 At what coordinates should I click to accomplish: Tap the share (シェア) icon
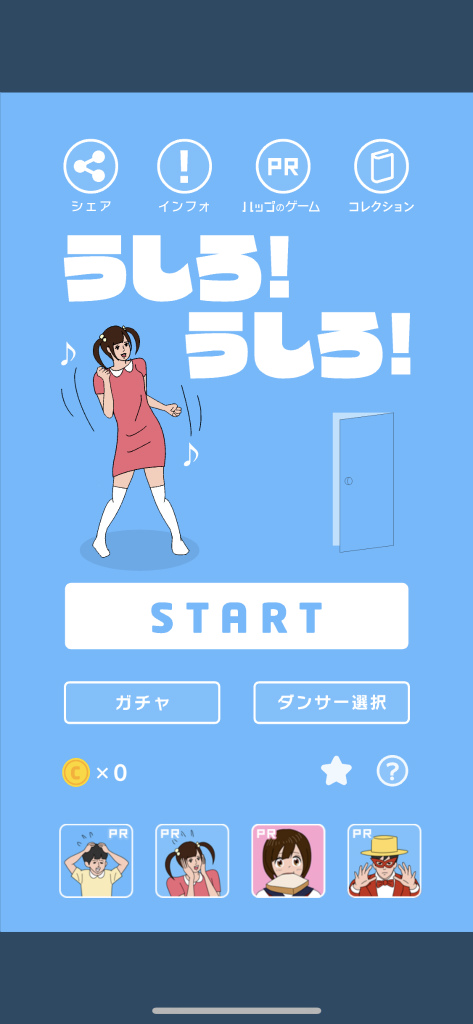click(x=91, y=167)
